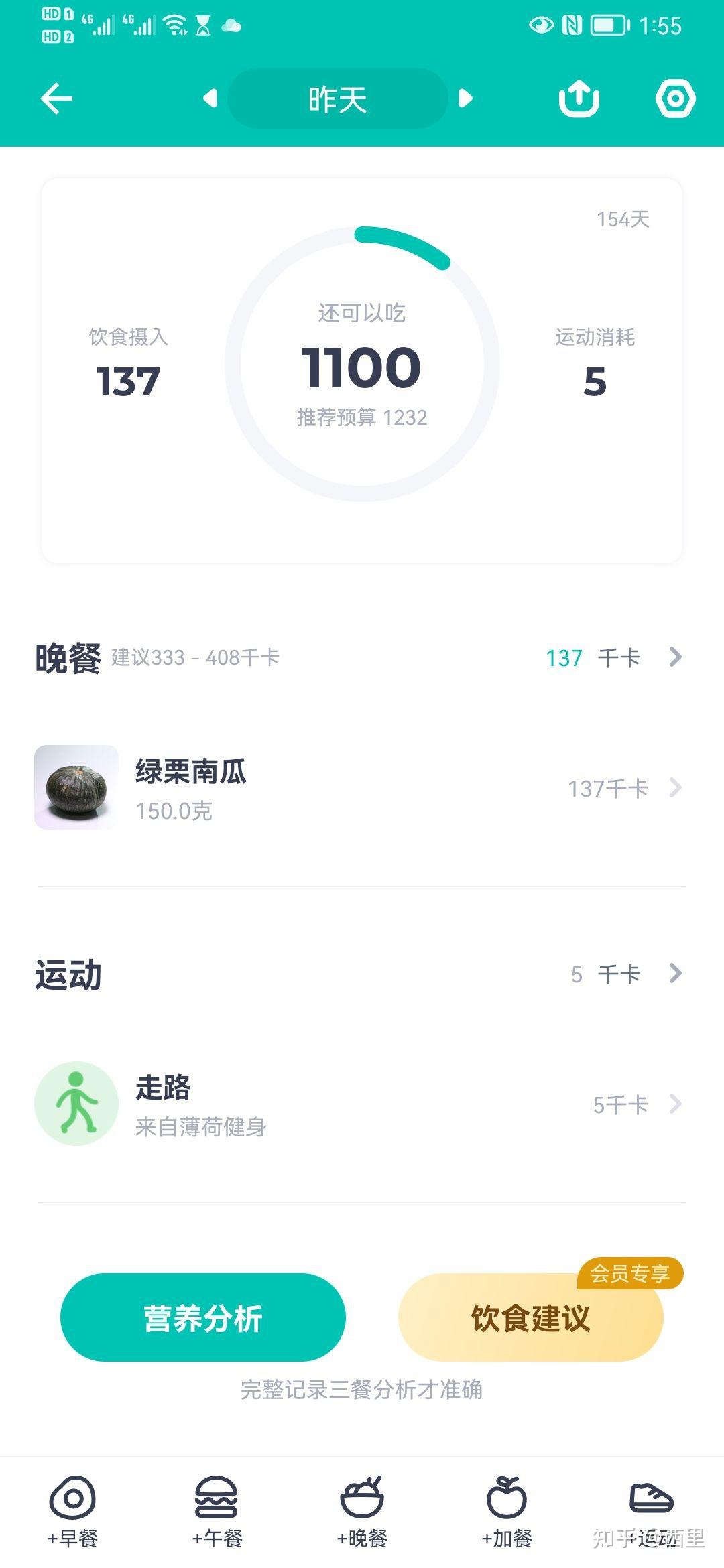Go back using the top arrow
Screen dimensions: 724x1568
[x=56, y=99]
